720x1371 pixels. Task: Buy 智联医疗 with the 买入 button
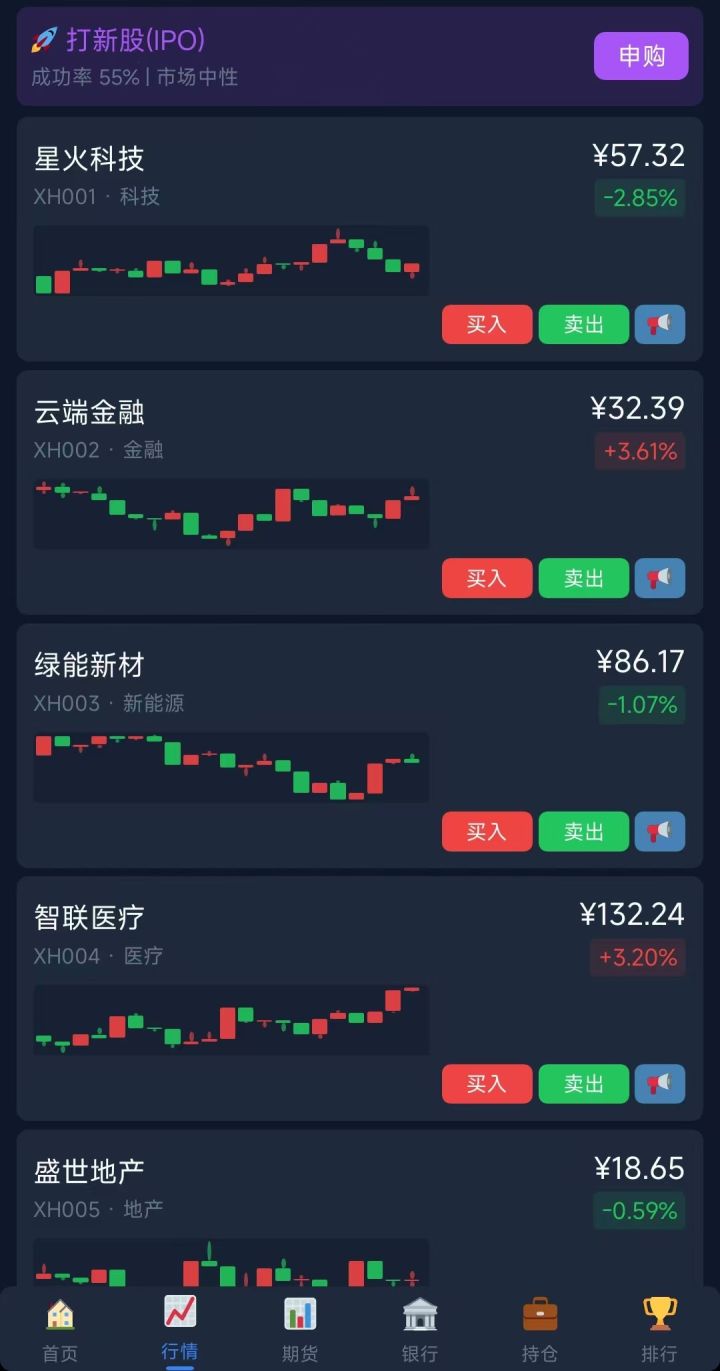click(487, 1084)
